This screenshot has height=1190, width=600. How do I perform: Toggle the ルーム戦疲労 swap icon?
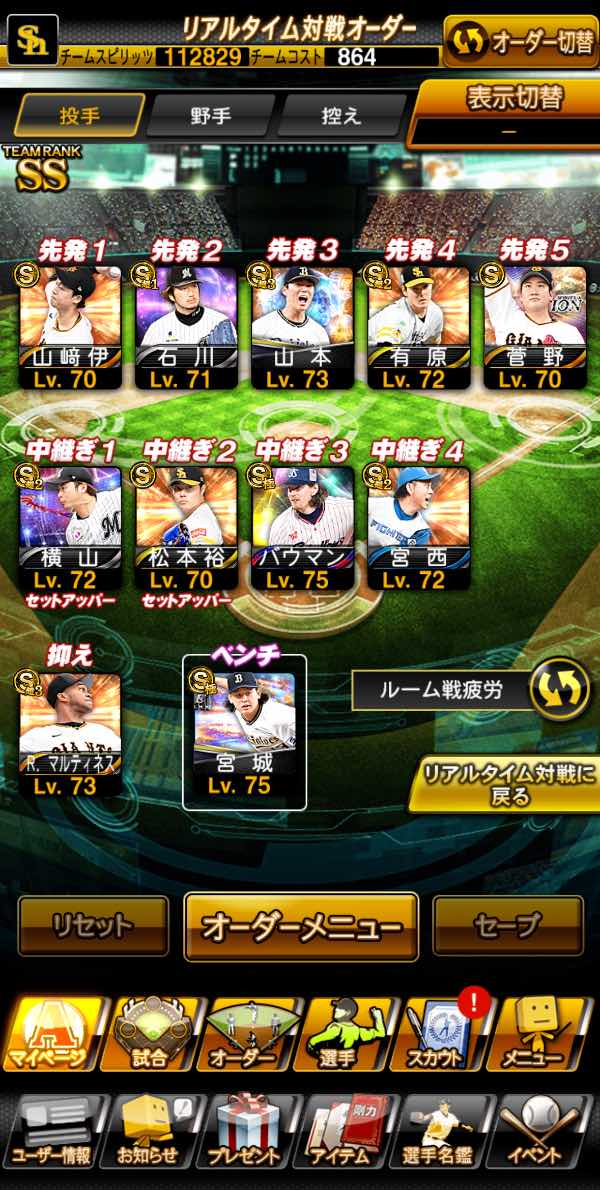click(x=560, y=689)
